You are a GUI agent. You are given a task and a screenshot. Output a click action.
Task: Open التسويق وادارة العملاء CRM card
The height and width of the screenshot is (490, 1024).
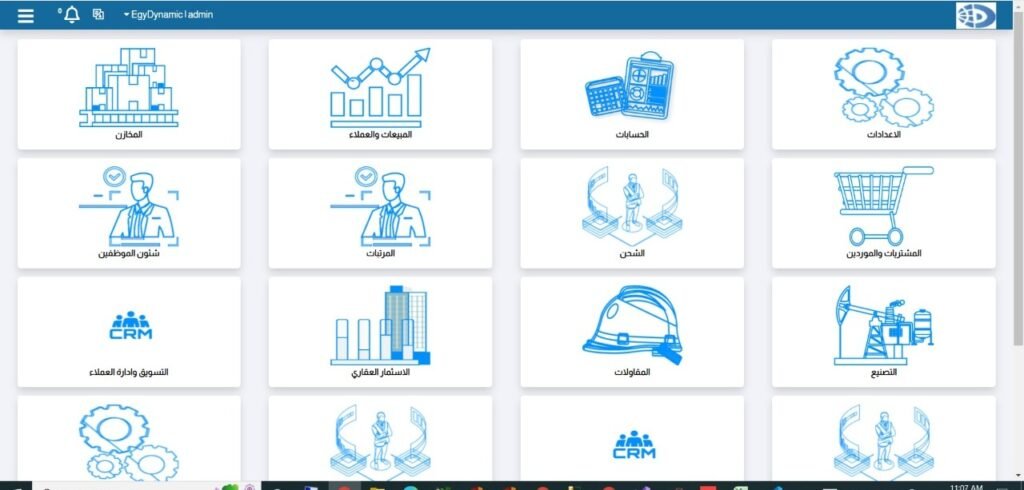(x=129, y=332)
